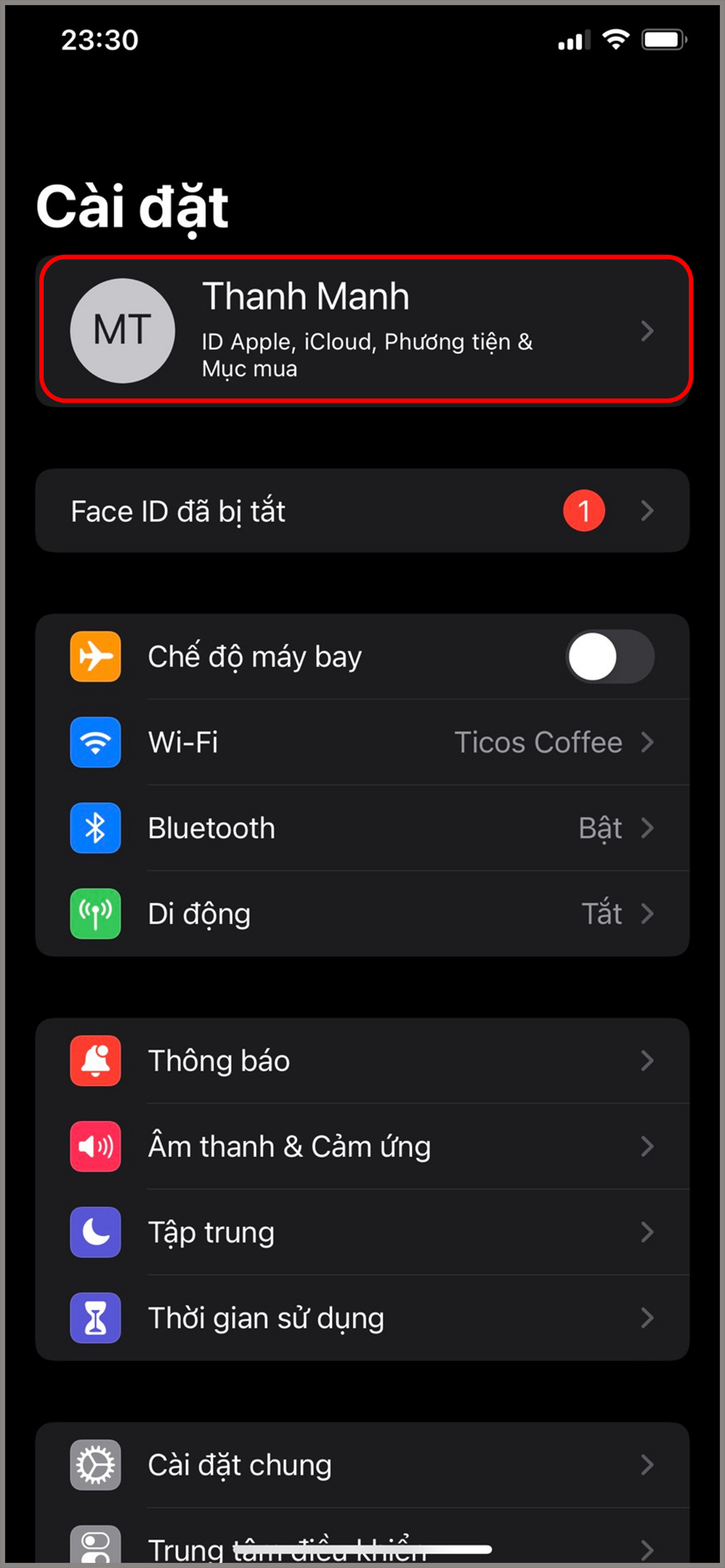Open Wi-Fi settings
Screen dimensions: 725x1568
[x=361, y=742]
